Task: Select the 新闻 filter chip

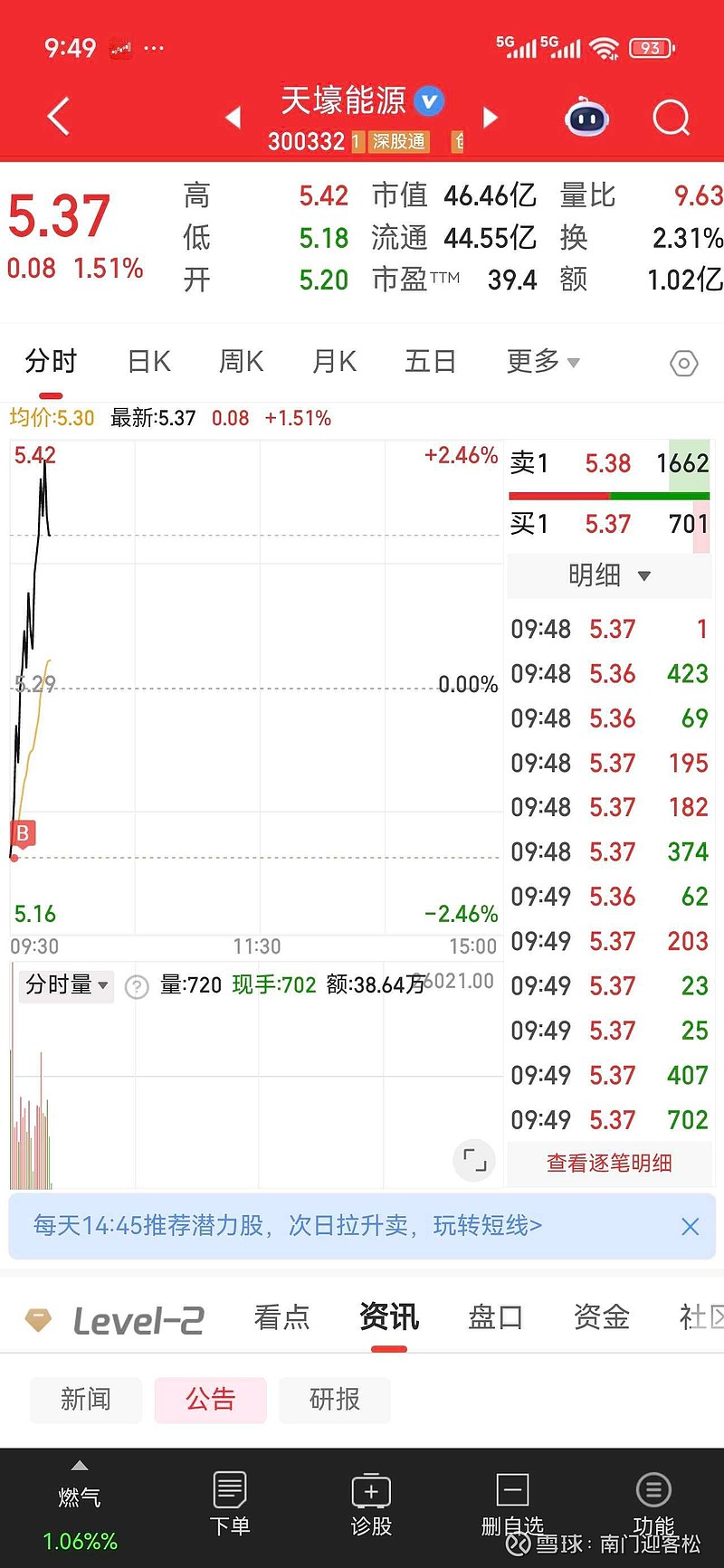Action: (86, 1400)
